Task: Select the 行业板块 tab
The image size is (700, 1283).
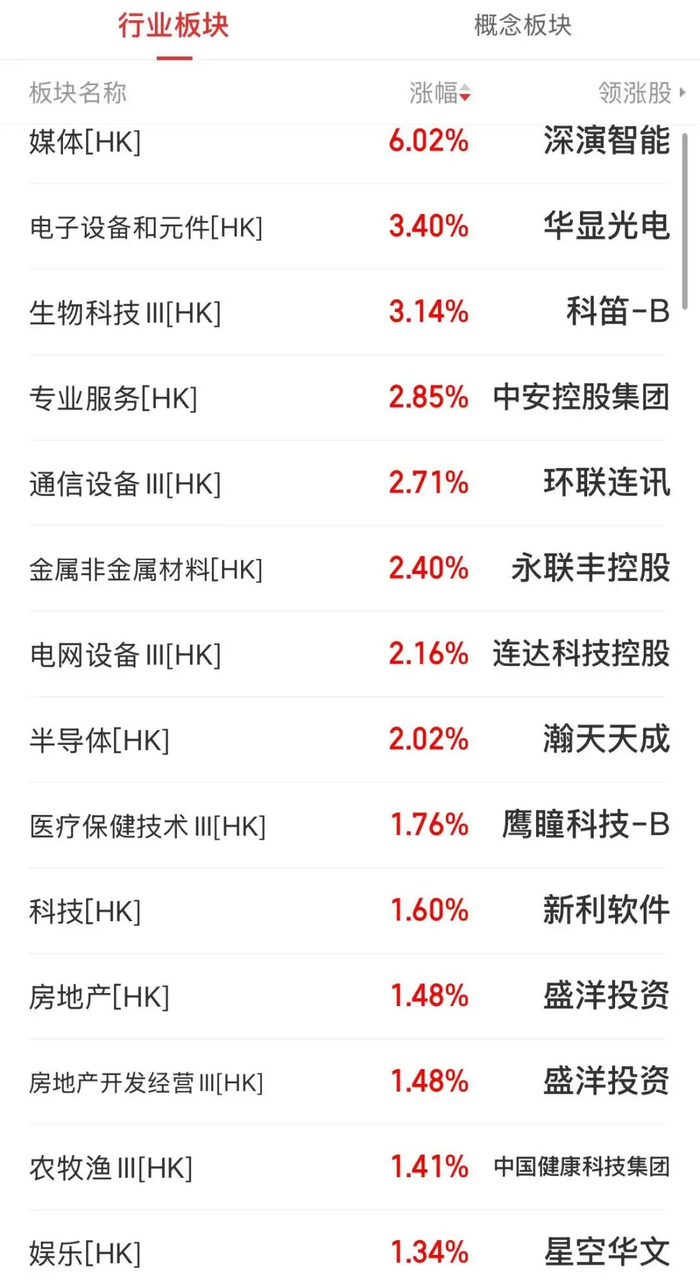Action: (174, 25)
